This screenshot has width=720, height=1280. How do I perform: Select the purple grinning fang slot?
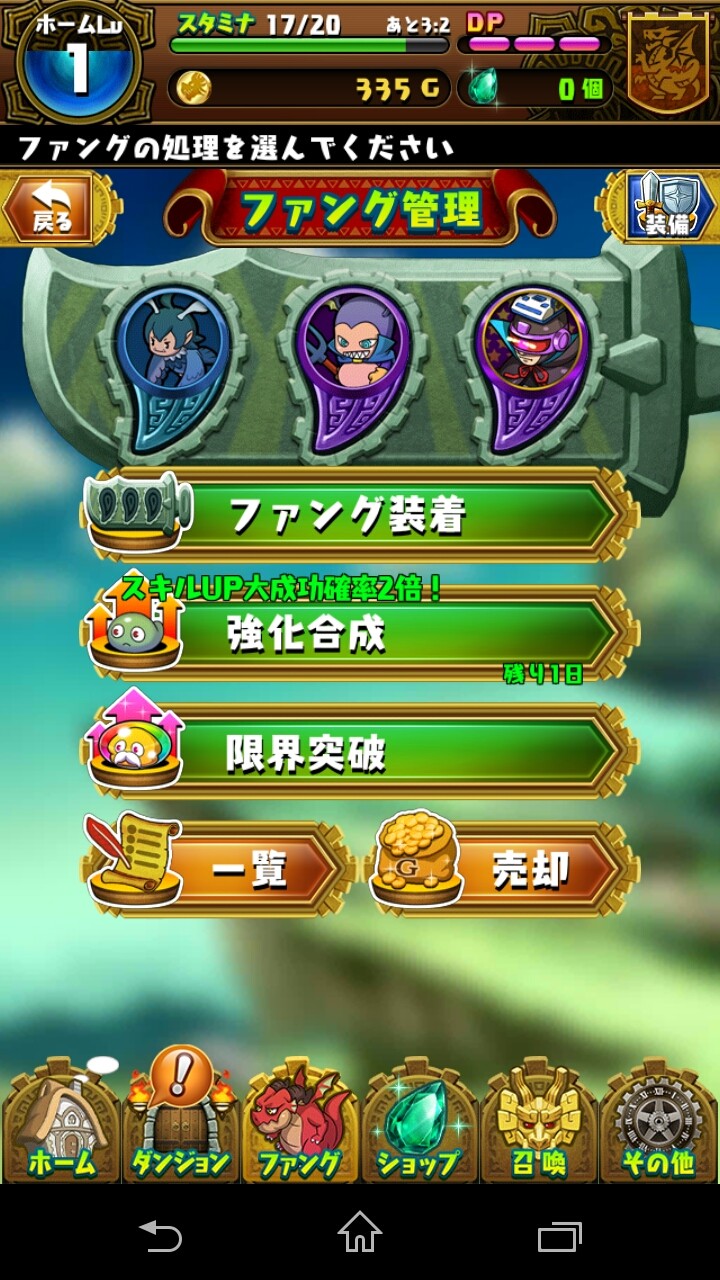point(354,365)
